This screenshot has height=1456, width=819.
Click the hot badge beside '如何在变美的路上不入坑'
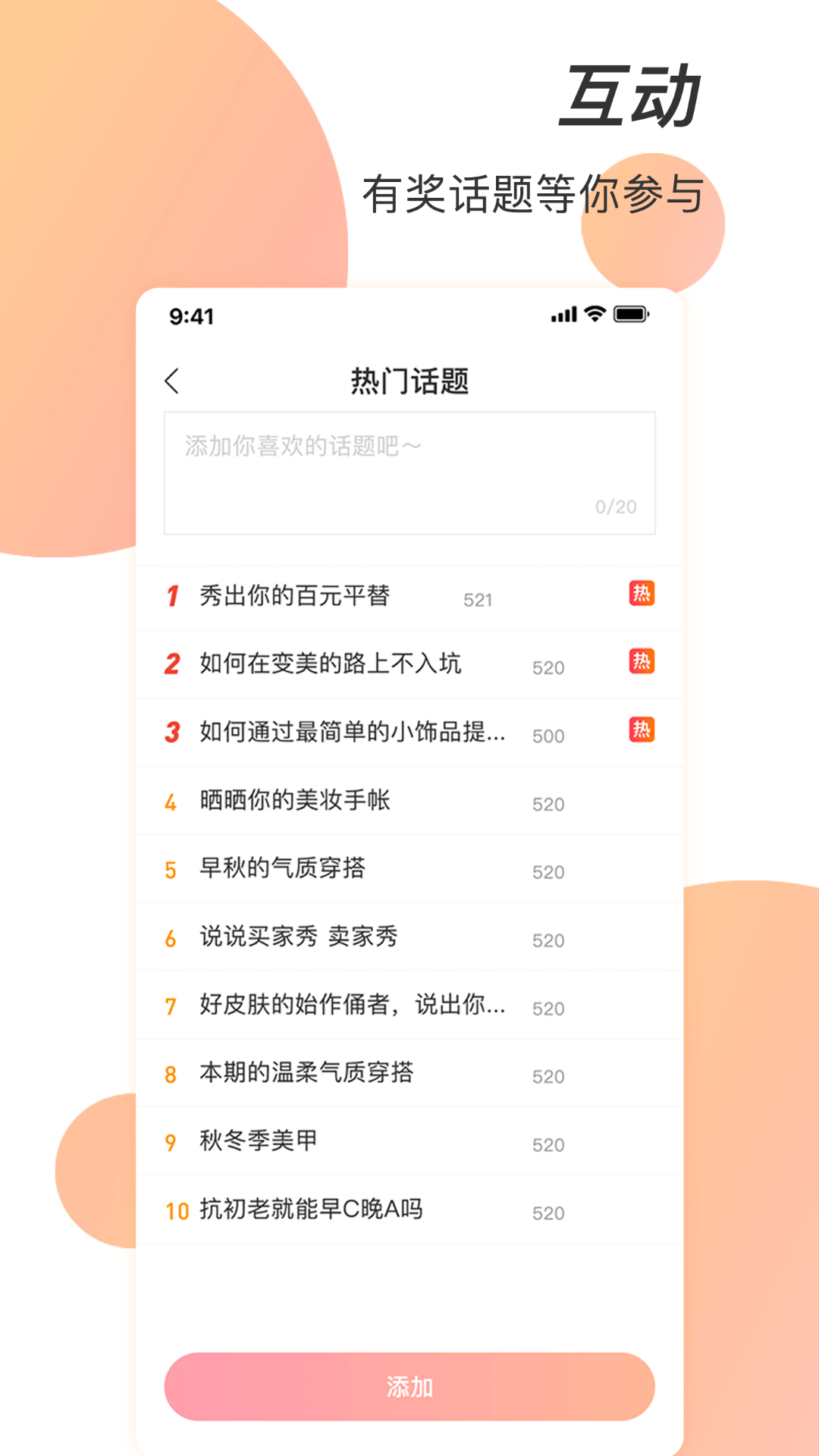click(x=641, y=661)
